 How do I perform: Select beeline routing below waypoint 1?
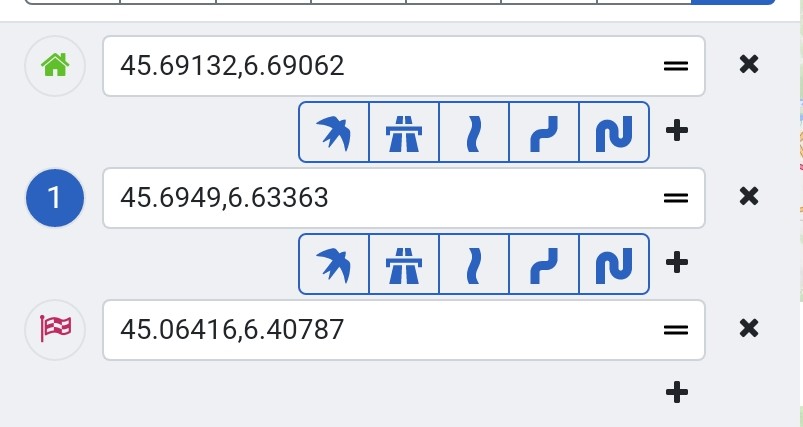pos(334,263)
